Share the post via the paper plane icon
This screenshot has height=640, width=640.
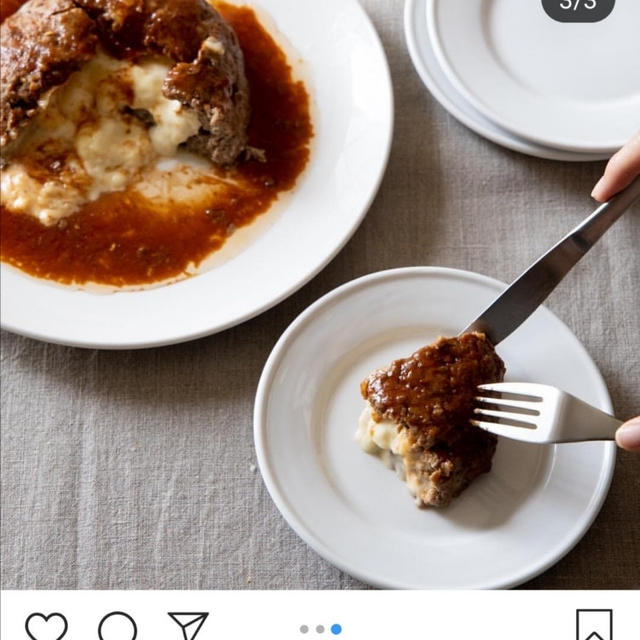[x=188, y=627]
